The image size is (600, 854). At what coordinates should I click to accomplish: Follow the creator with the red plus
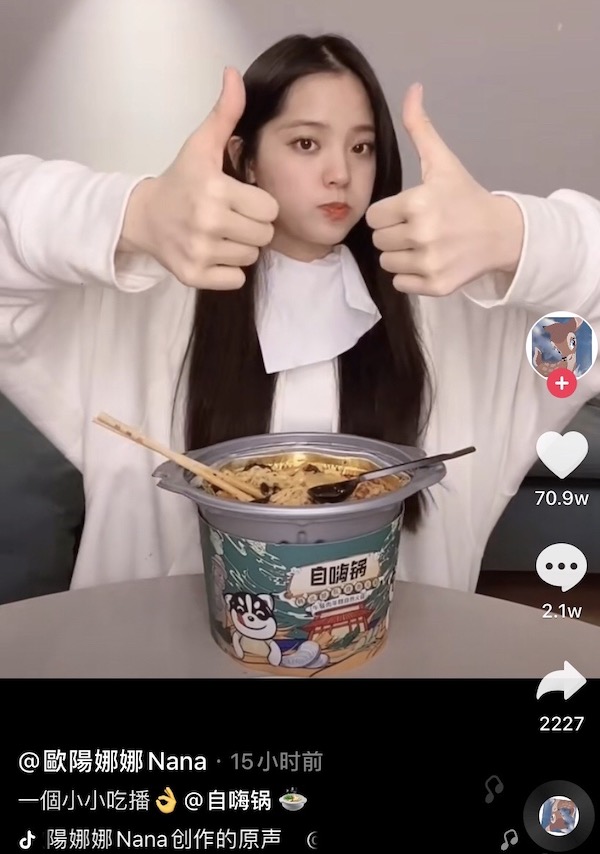coord(562,383)
